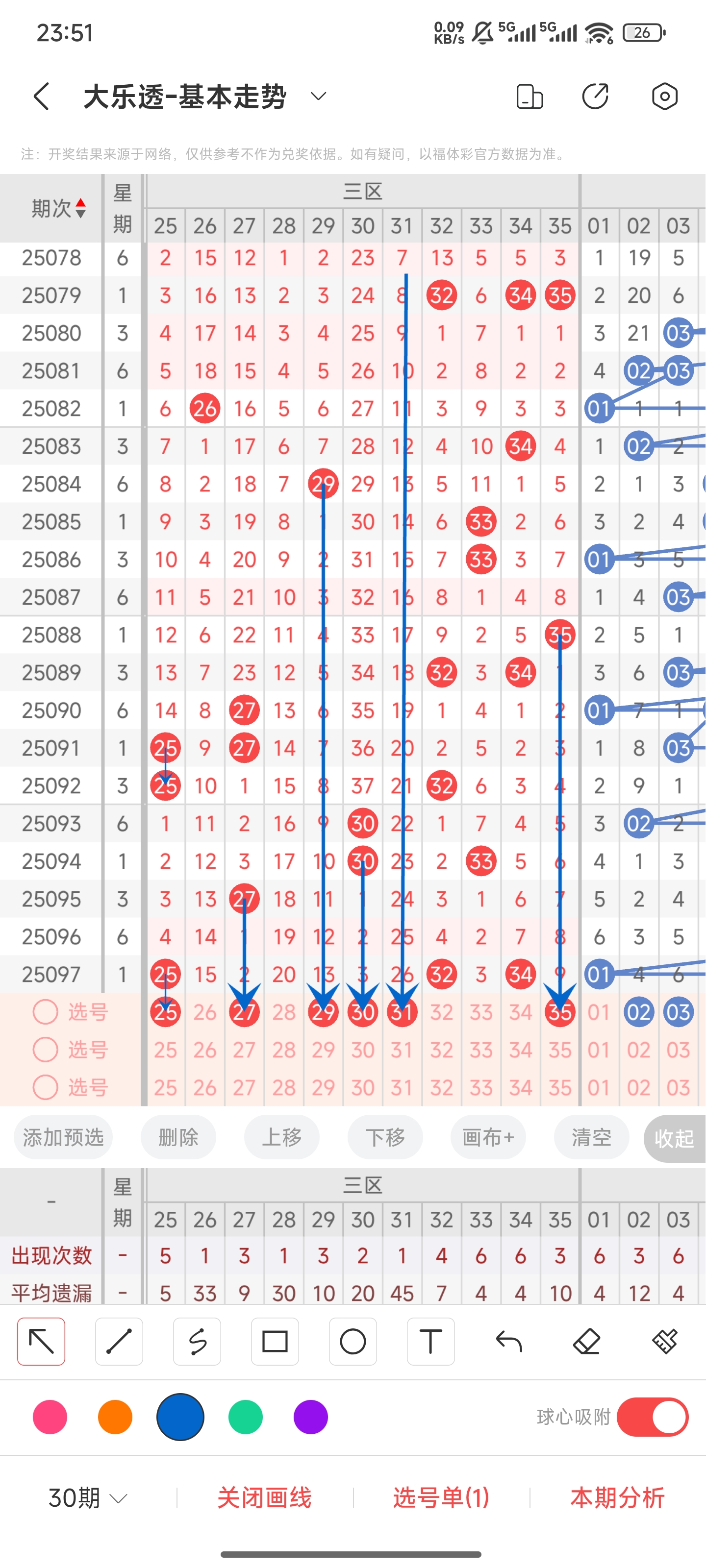Select the text tool
This screenshot has width=706, height=1568.
pyautogui.click(x=430, y=1342)
